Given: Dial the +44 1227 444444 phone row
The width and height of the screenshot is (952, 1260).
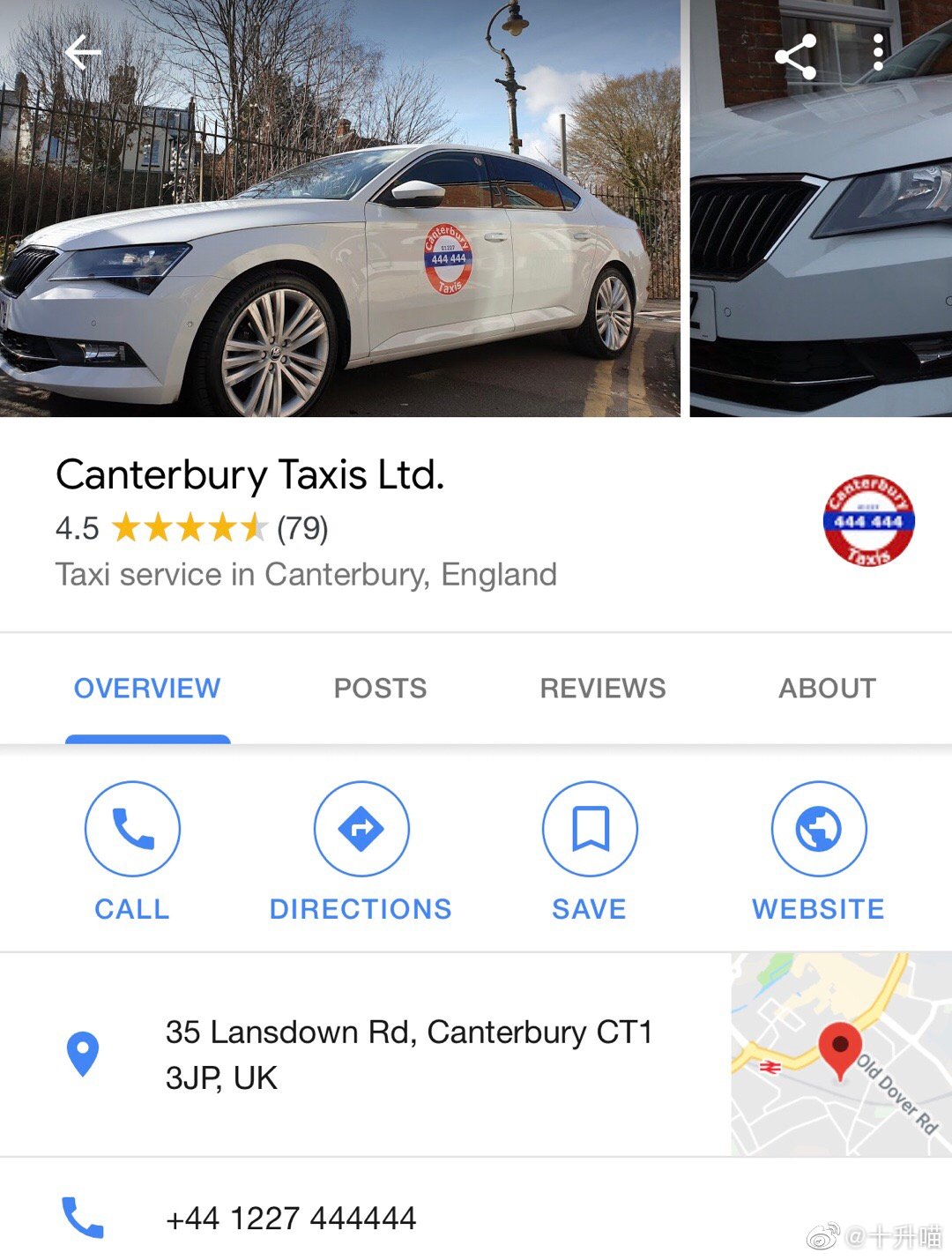Looking at the screenshot, I should (x=291, y=1218).
